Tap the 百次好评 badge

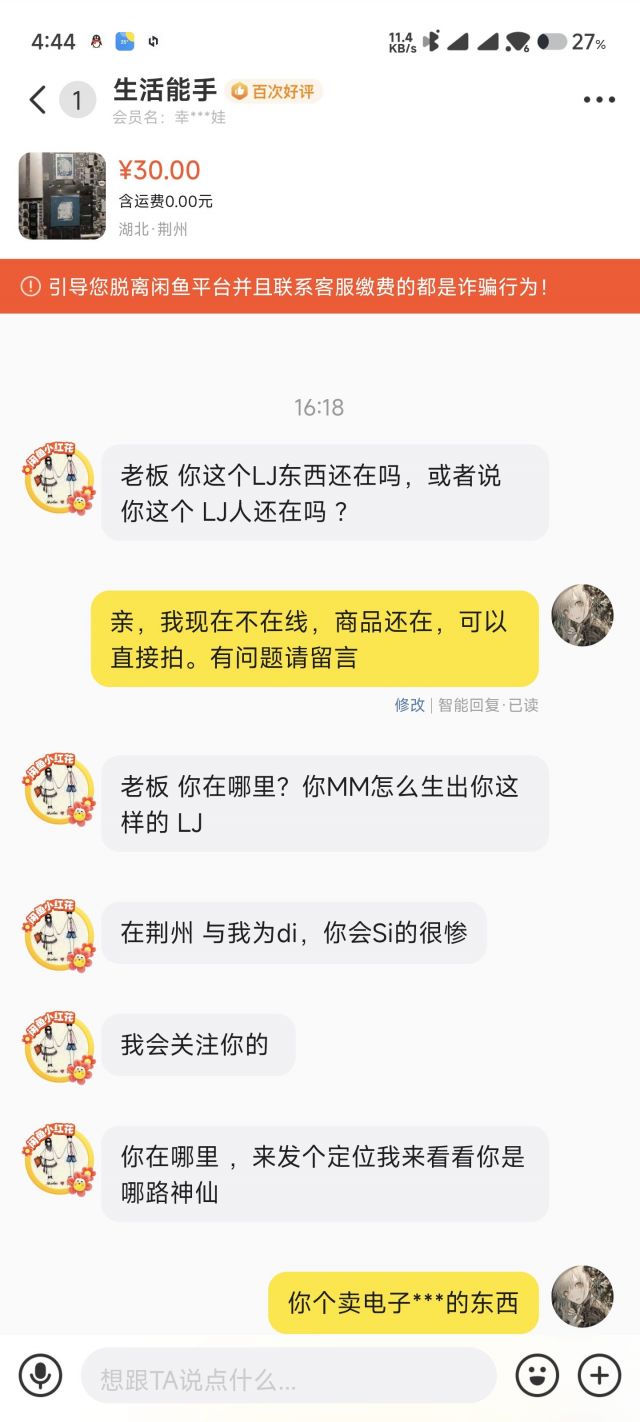(273, 92)
